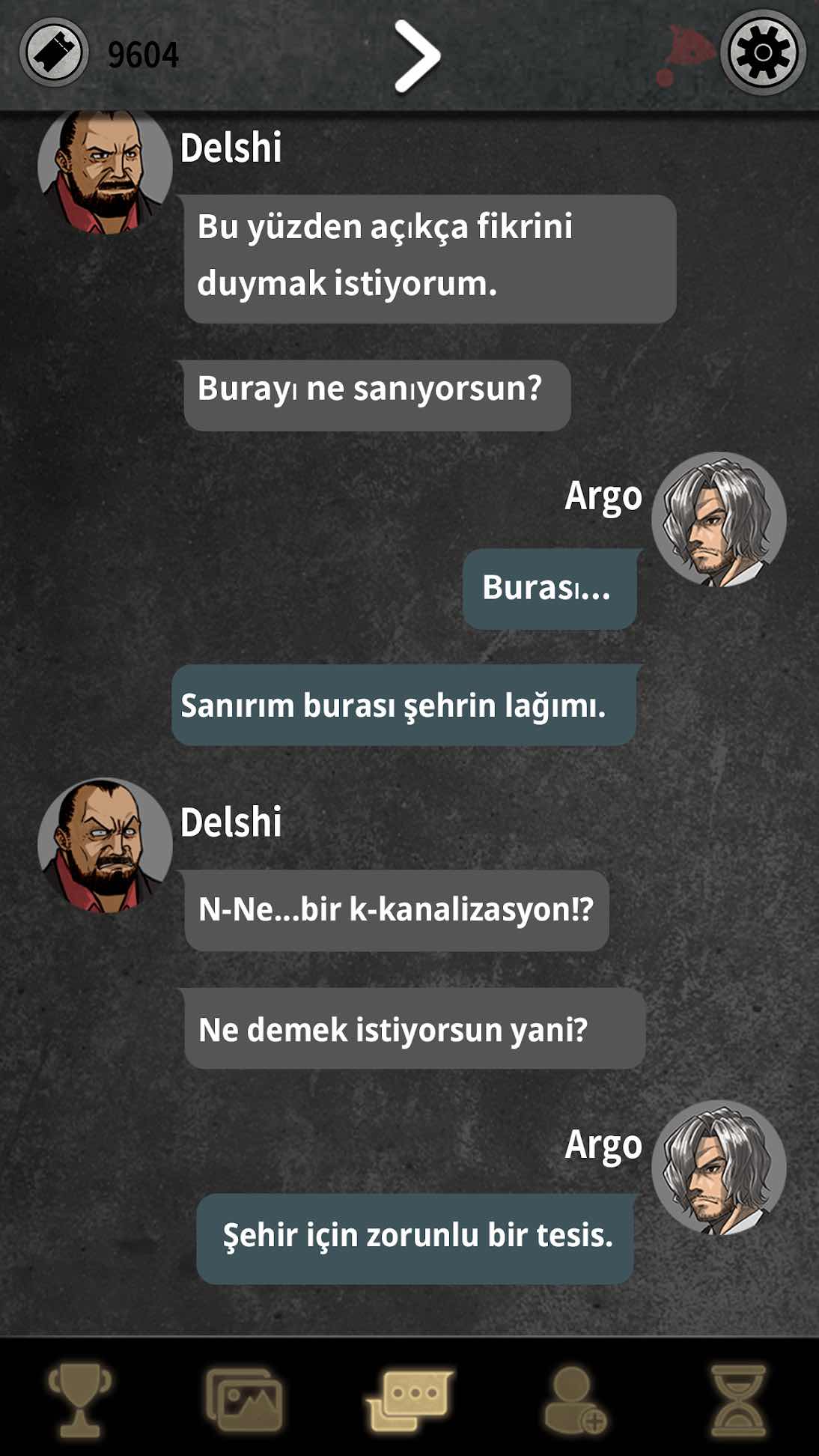
Task: Switch to the chat messages tab
Action: tap(409, 1398)
